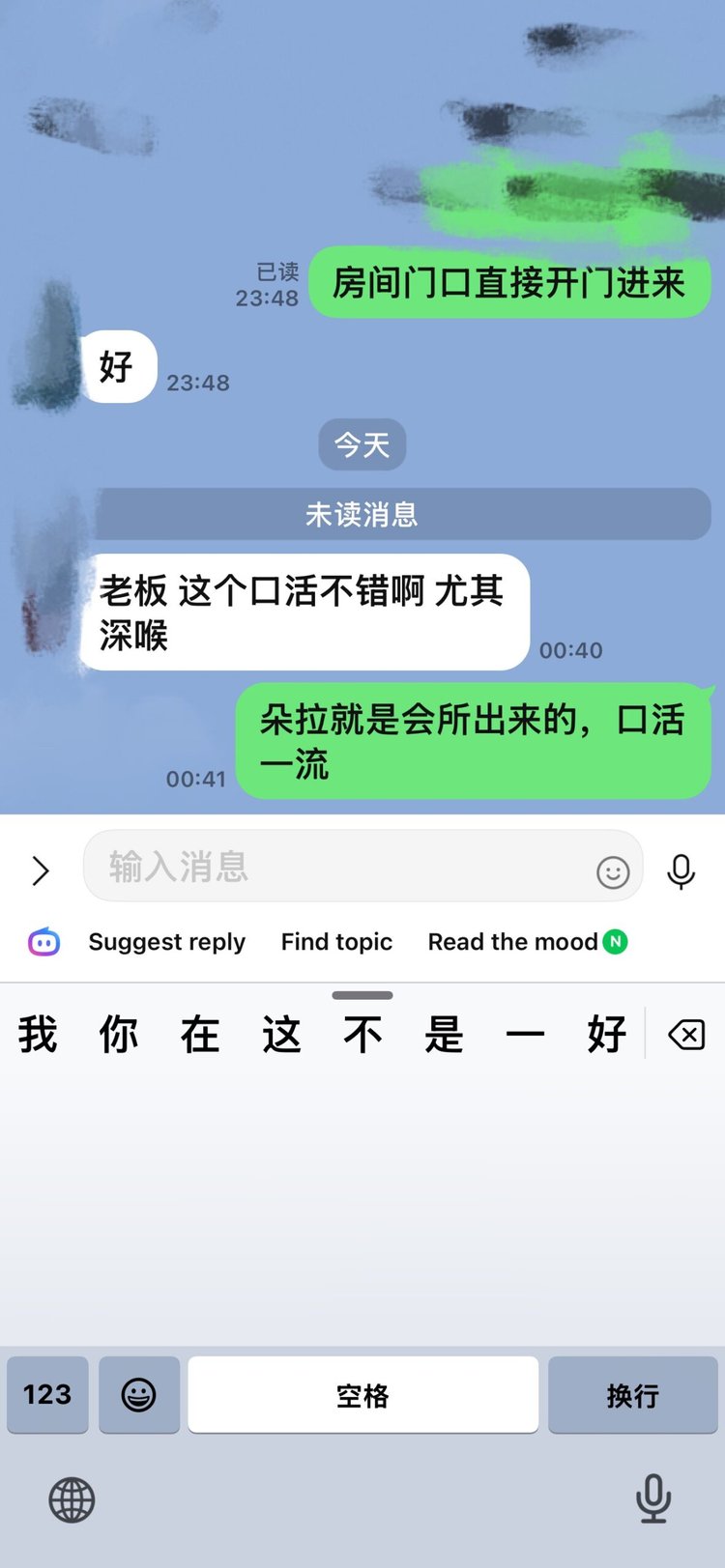This screenshot has height=1568, width=725.
Task: Hit the keyboard backspace key
Action: pos(686,1036)
